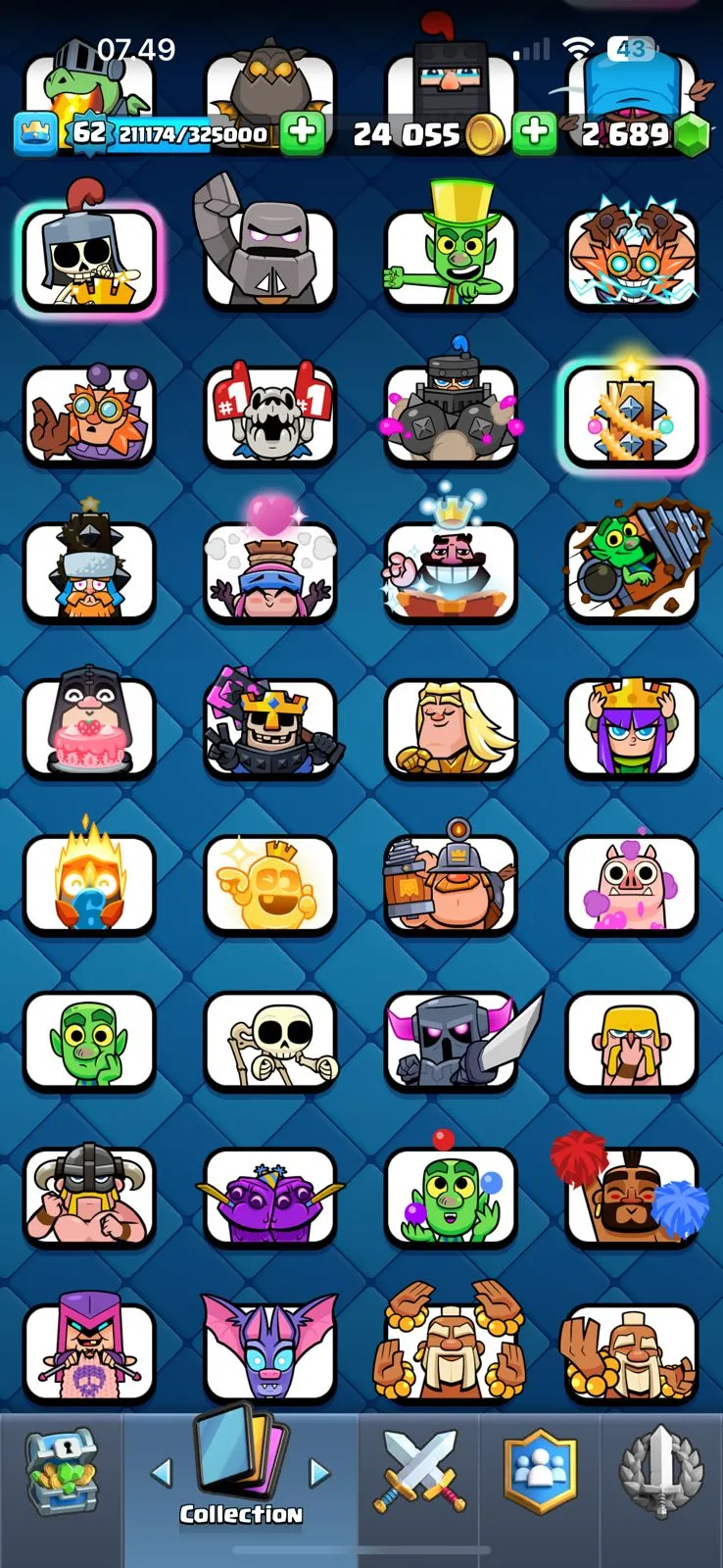Screen dimensions: 723x1568
Task: Tap the right arrow beside Collection
Action: click(x=318, y=1471)
